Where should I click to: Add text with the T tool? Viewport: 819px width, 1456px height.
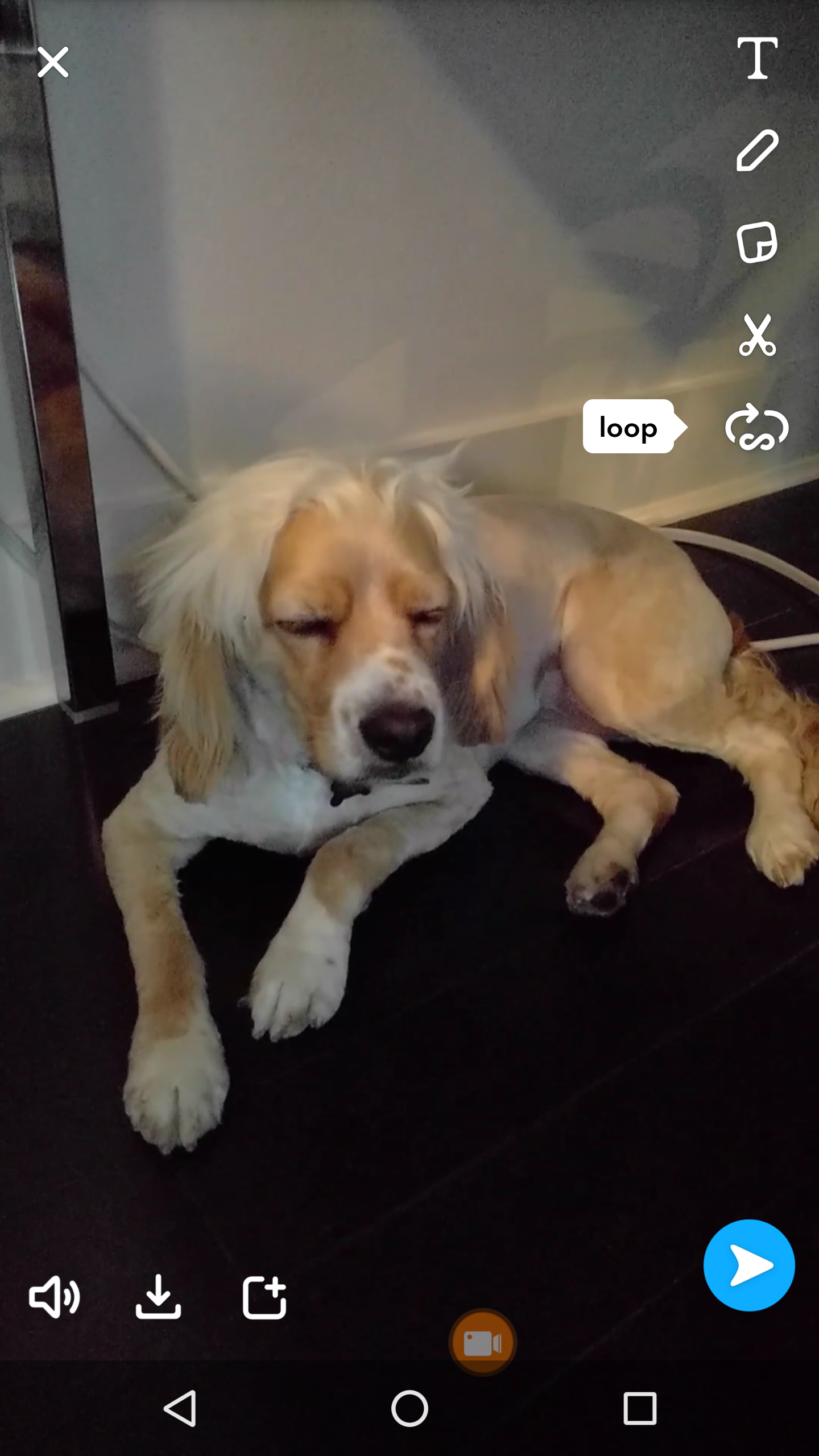pos(757,58)
